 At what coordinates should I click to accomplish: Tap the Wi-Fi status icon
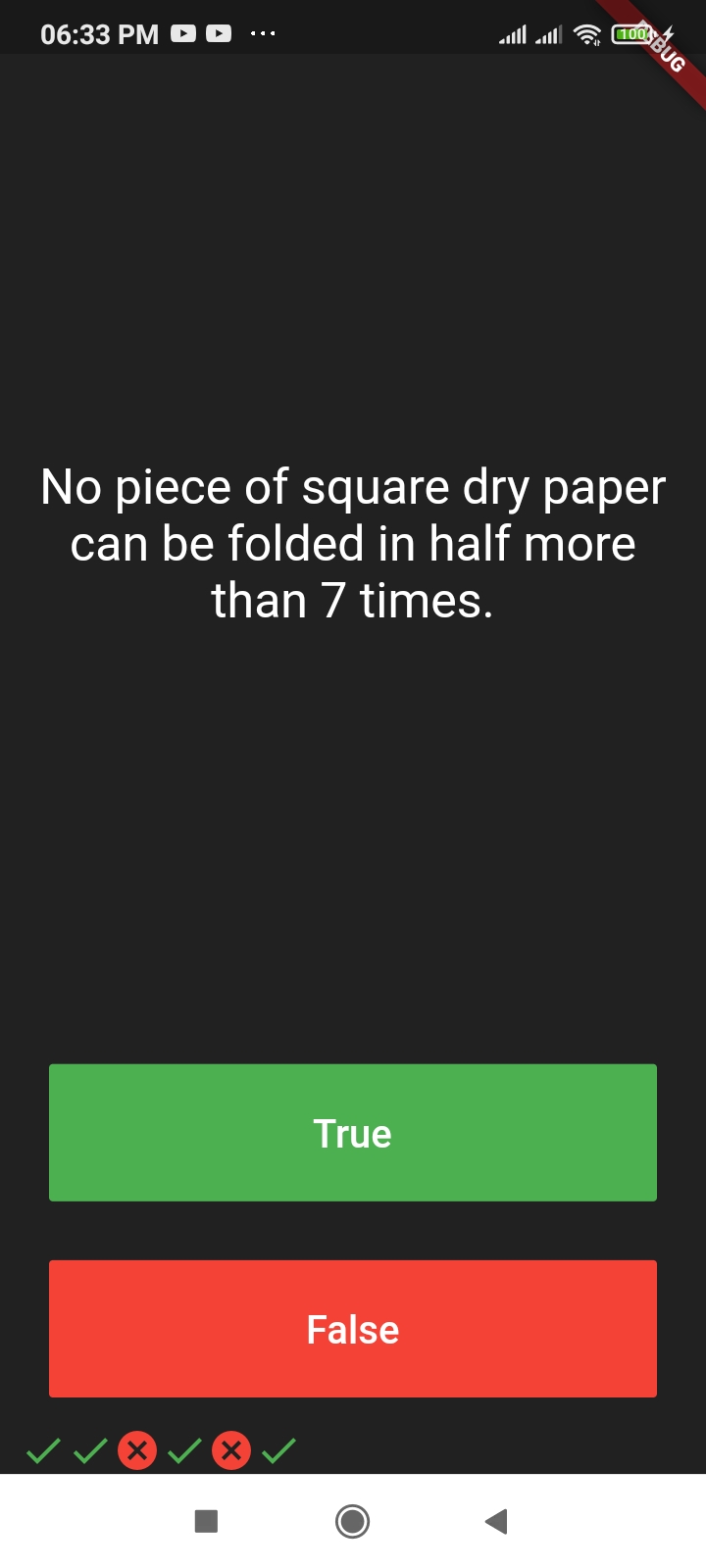click(585, 33)
